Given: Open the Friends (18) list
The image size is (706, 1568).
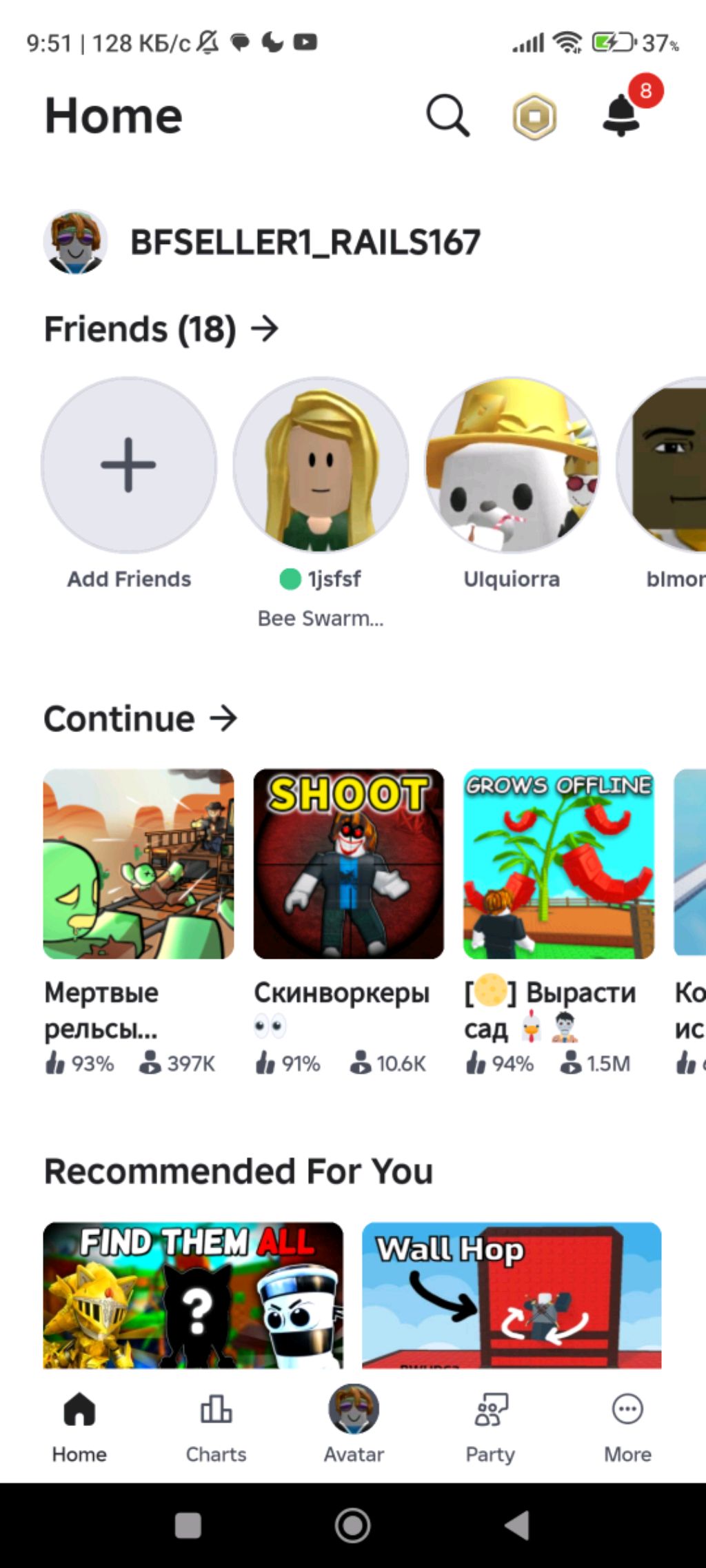Looking at the screenshot, I should pos(161,329).
